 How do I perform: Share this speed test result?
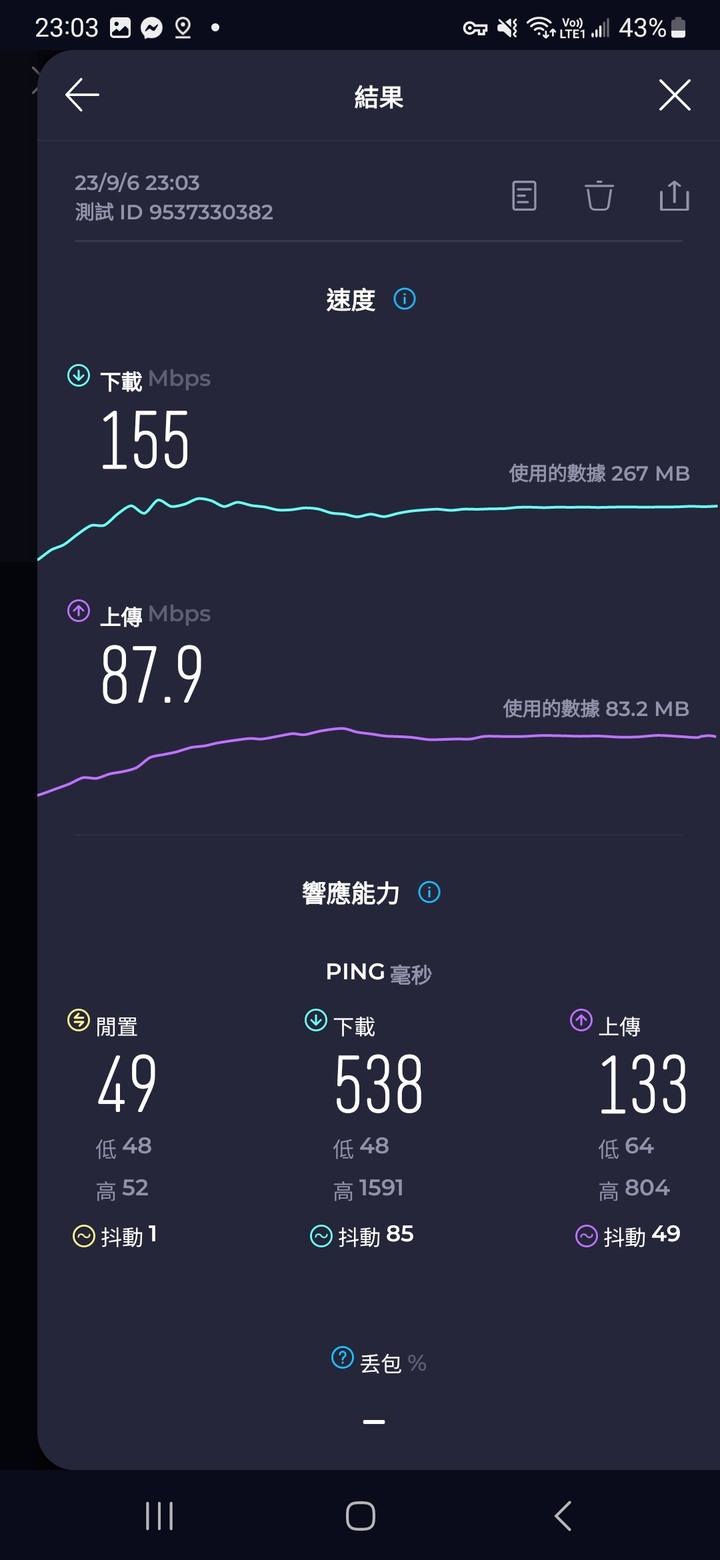coord(675,195)
